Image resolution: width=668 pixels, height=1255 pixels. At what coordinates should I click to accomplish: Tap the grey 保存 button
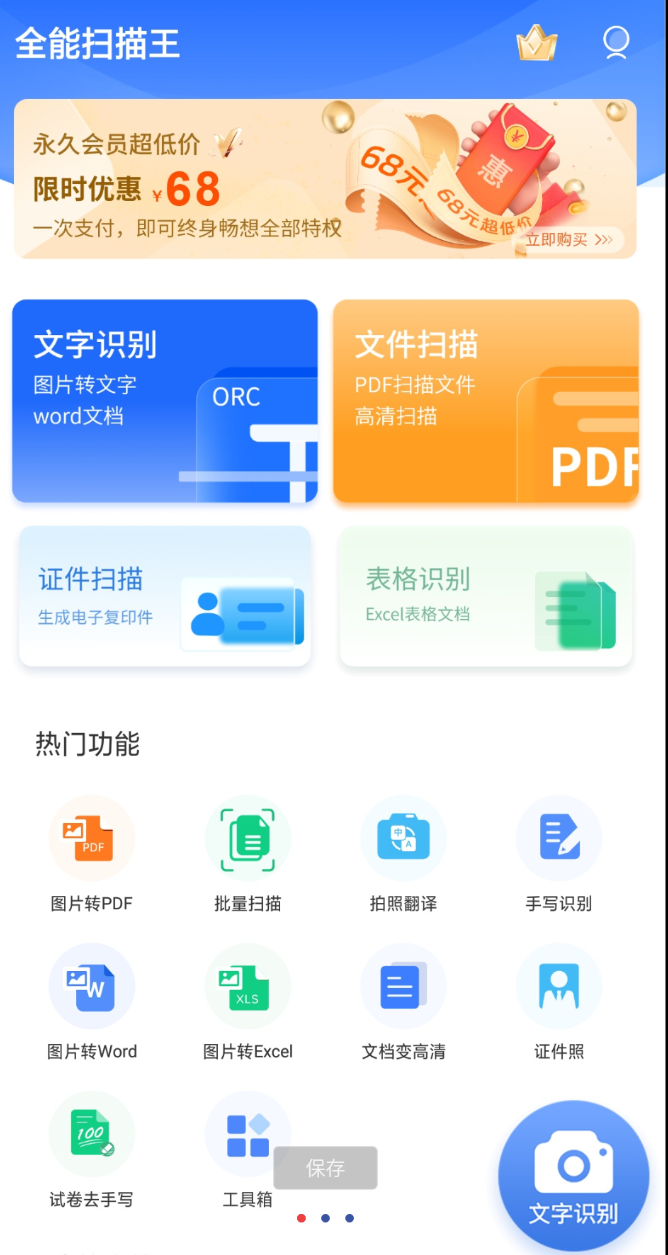[x=325, y=1168]
